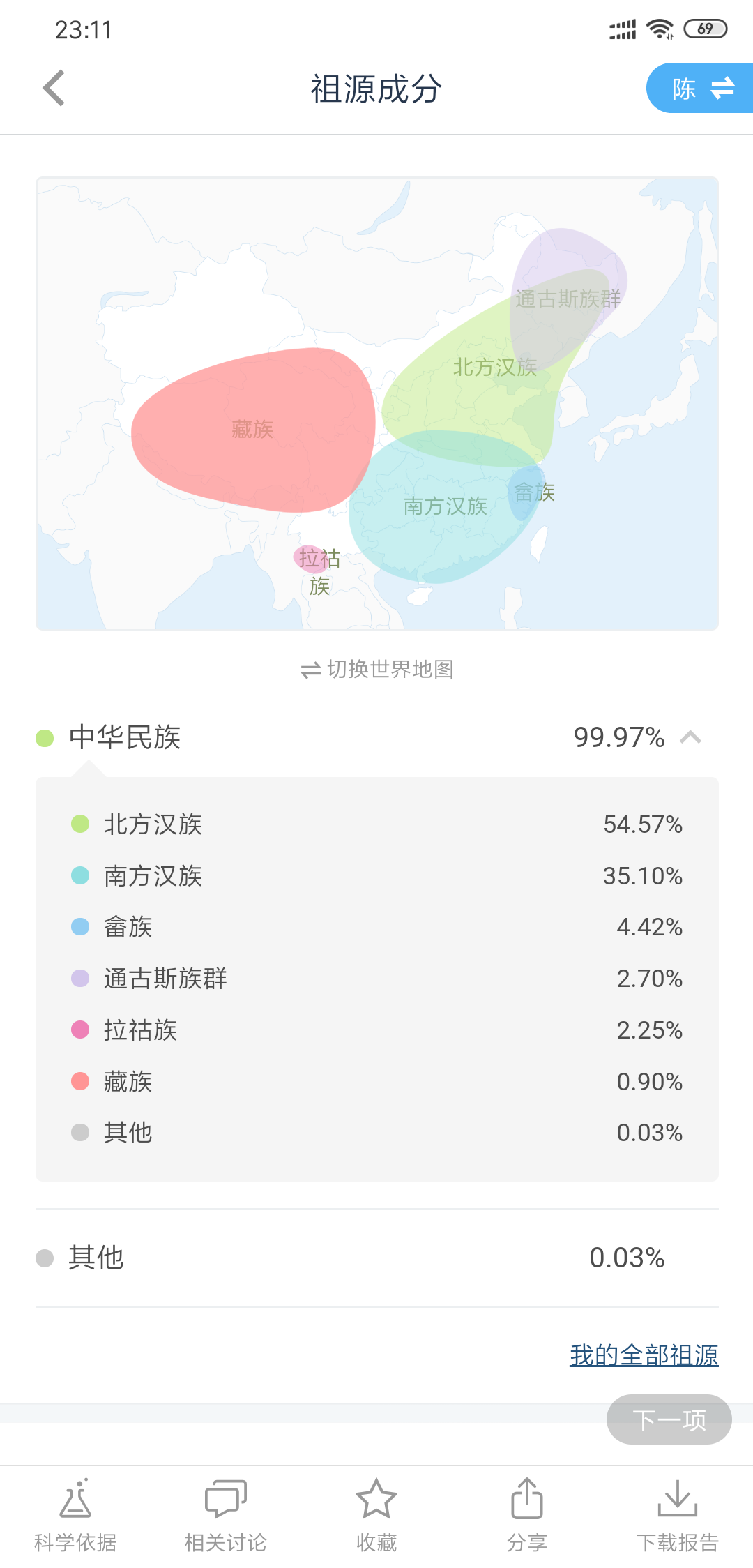Tap the 下一项 button

[x=669, y=1419]
